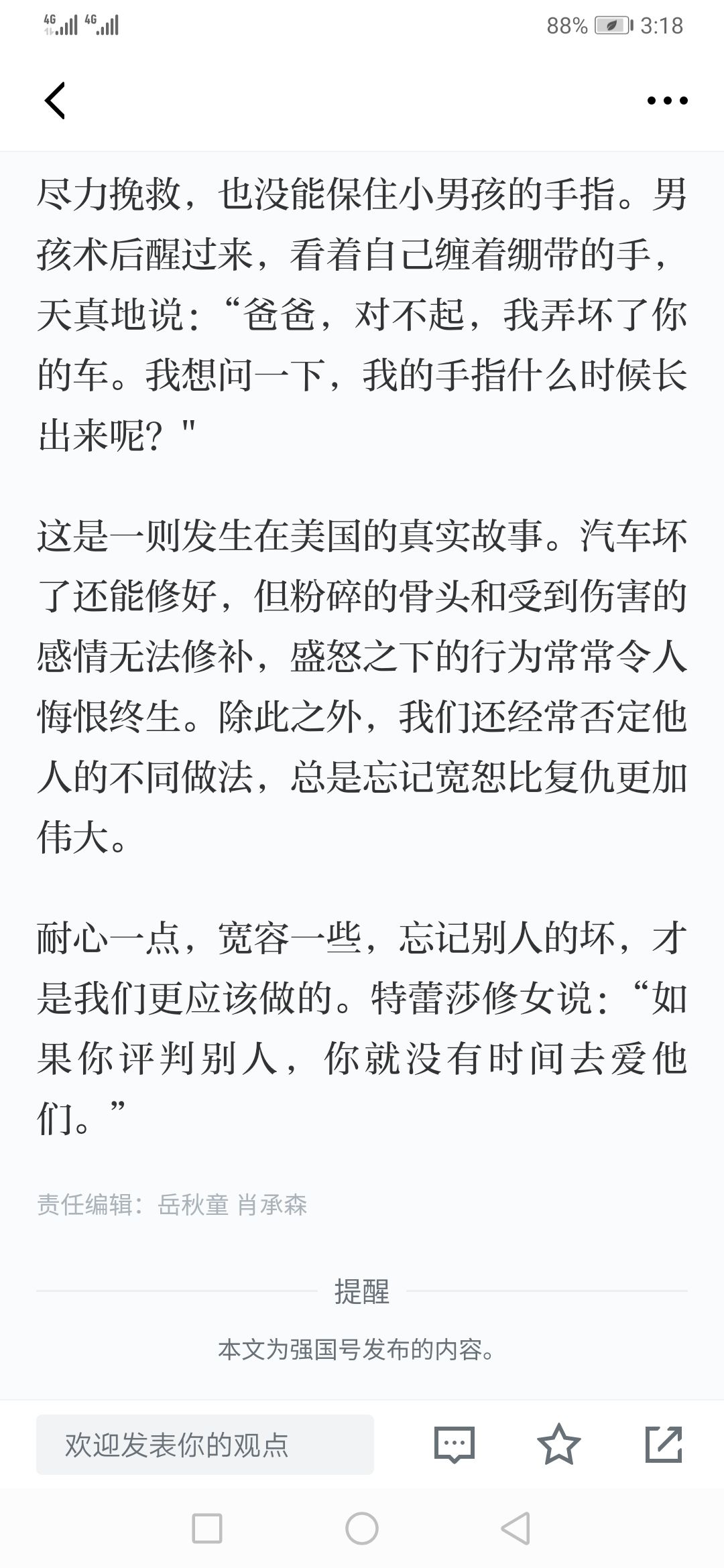
Task: Go to the system home screen
Action: 362,1528
